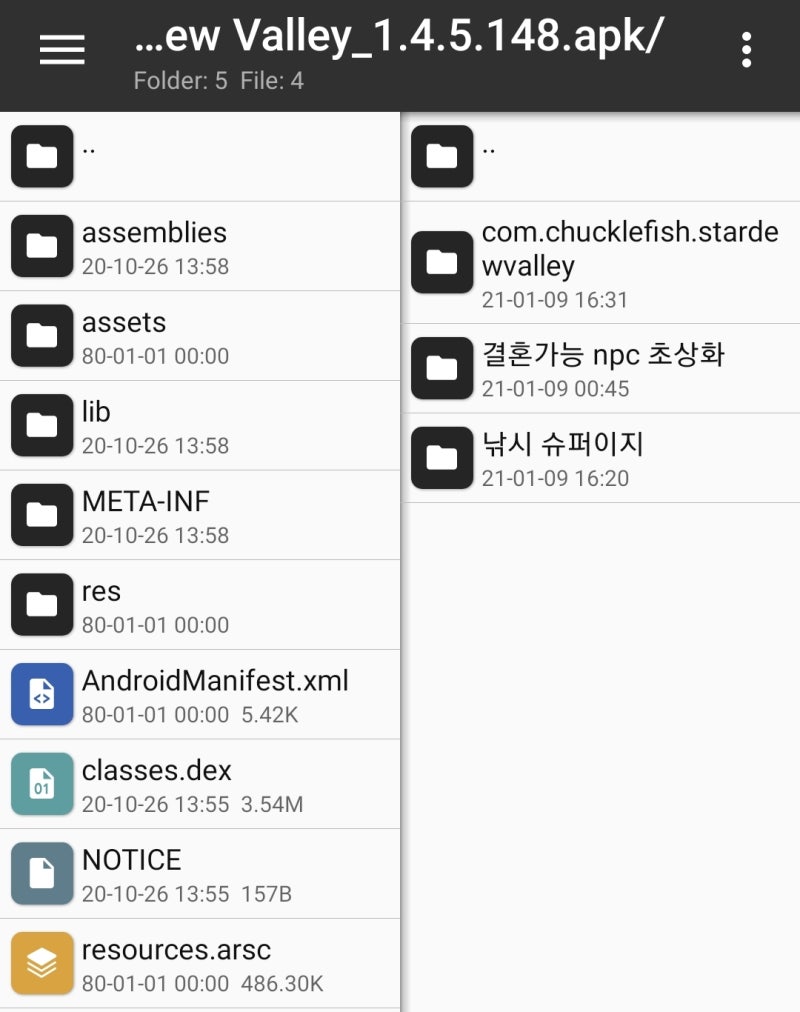Select the classes.dex file icon
This screenshot has height=1012, width=800.
click(x=41, y=784)
